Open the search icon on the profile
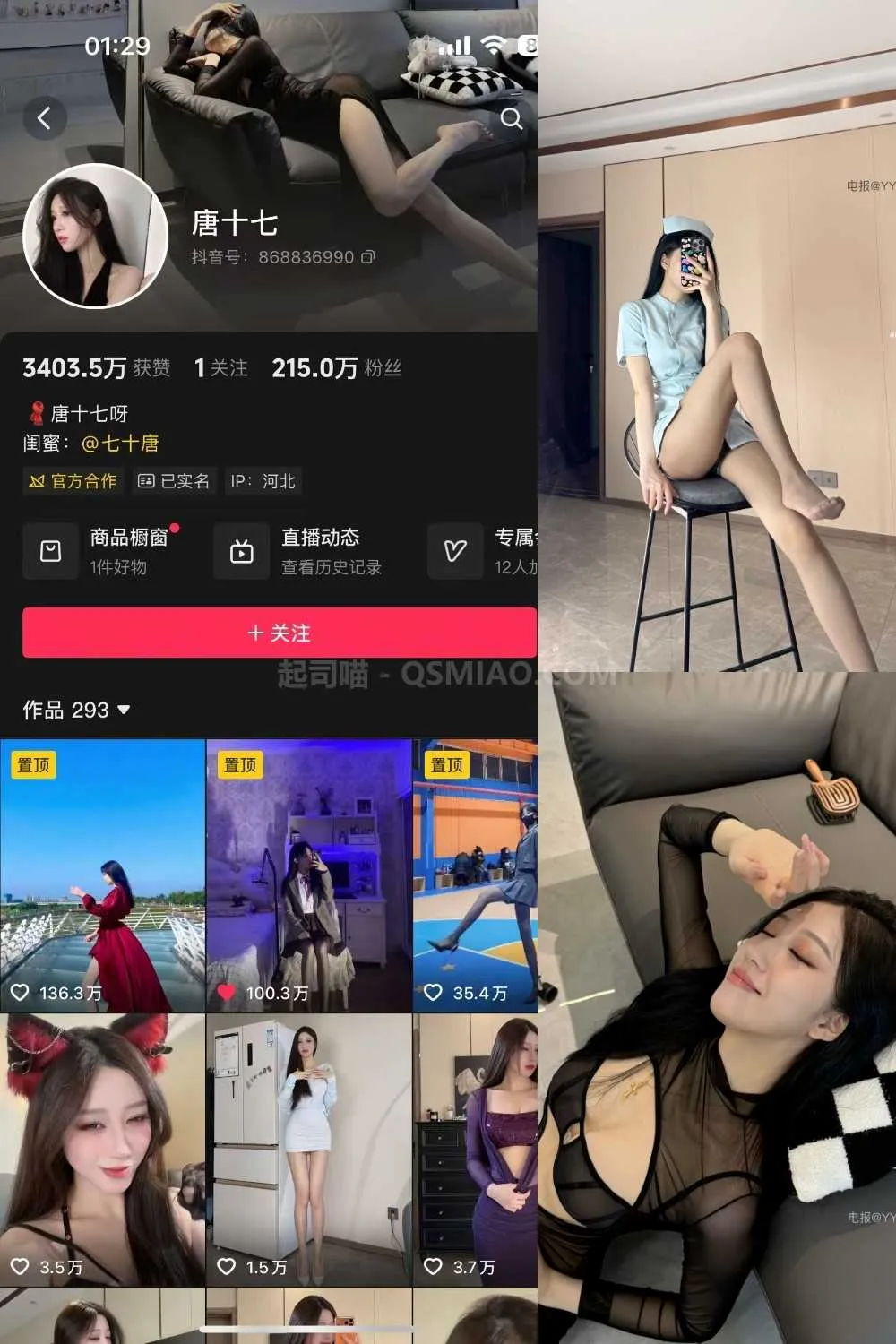Viewport: 896px width, 1344px height. pos(513,117)
